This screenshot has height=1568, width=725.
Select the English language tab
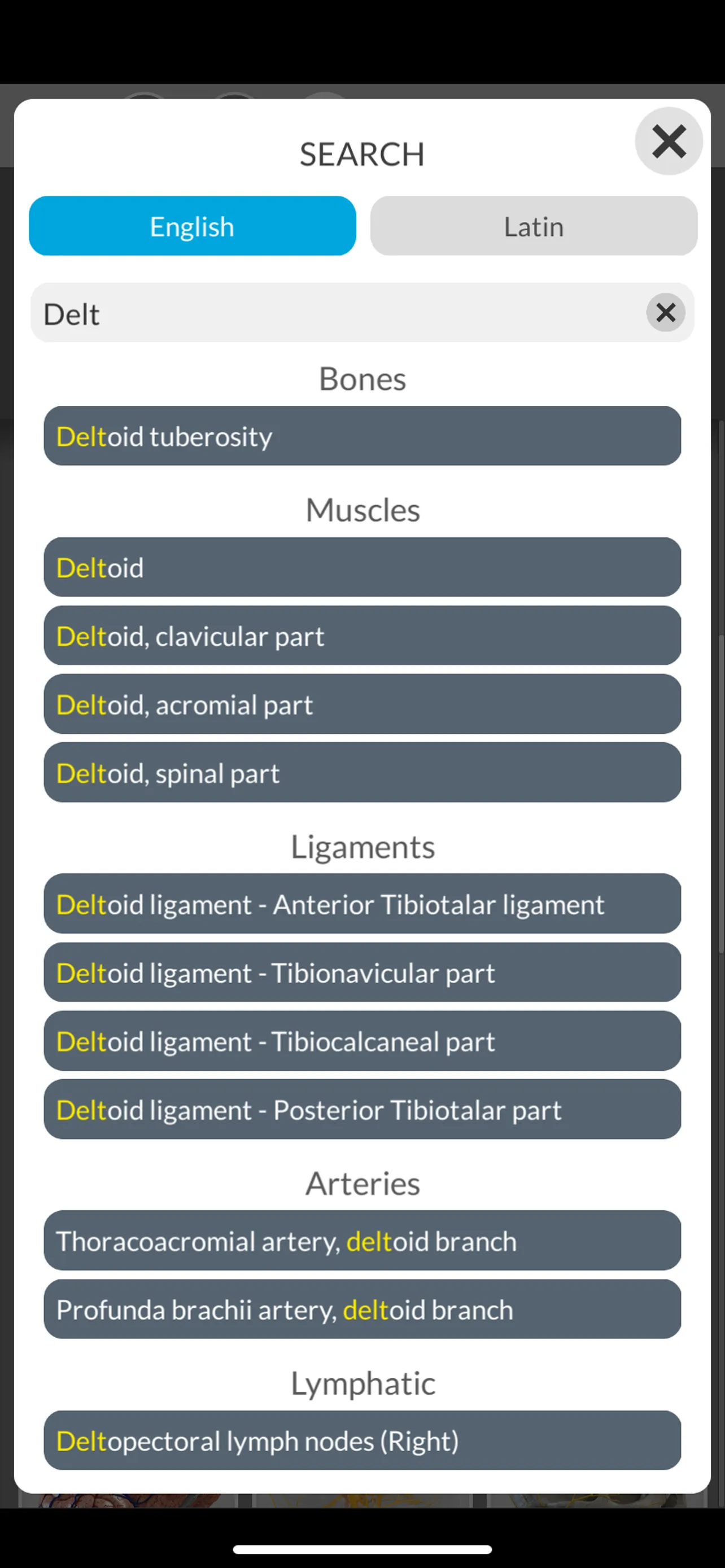pos(193,226)
